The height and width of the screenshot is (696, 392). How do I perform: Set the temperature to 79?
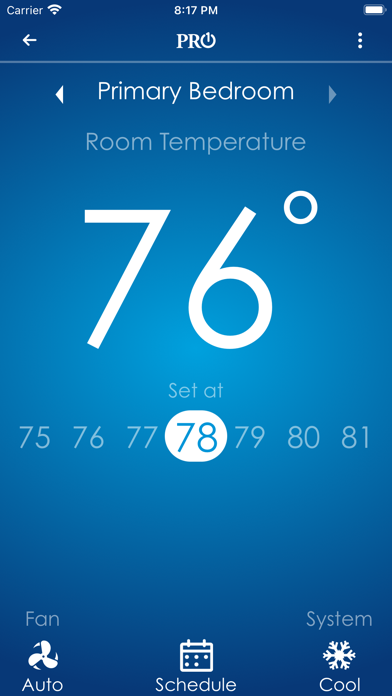pyautogui.click(x=249, y=437)
